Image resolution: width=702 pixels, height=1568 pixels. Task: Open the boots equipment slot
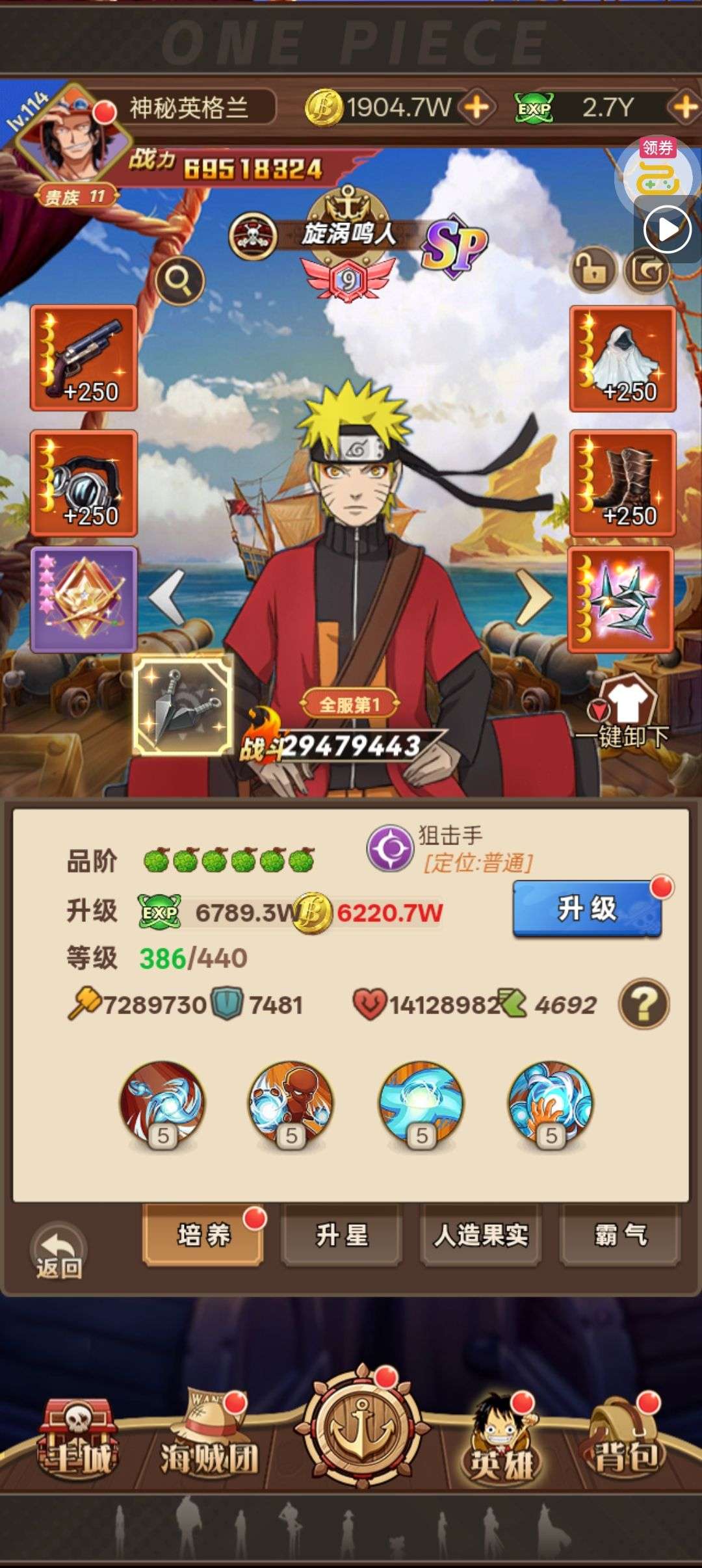(x=623, y=483)
